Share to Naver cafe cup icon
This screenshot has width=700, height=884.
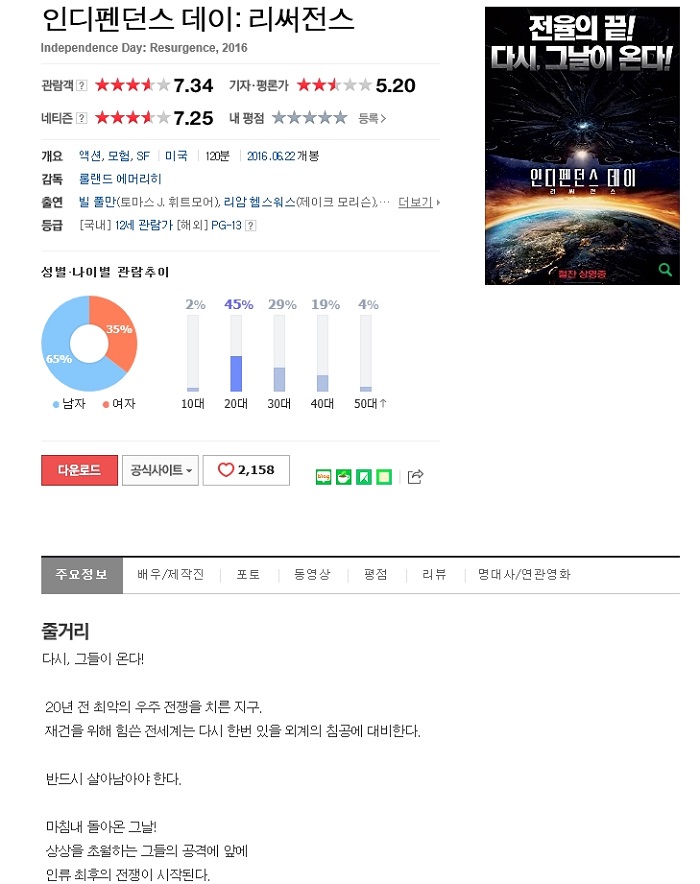tap(343, 477)
